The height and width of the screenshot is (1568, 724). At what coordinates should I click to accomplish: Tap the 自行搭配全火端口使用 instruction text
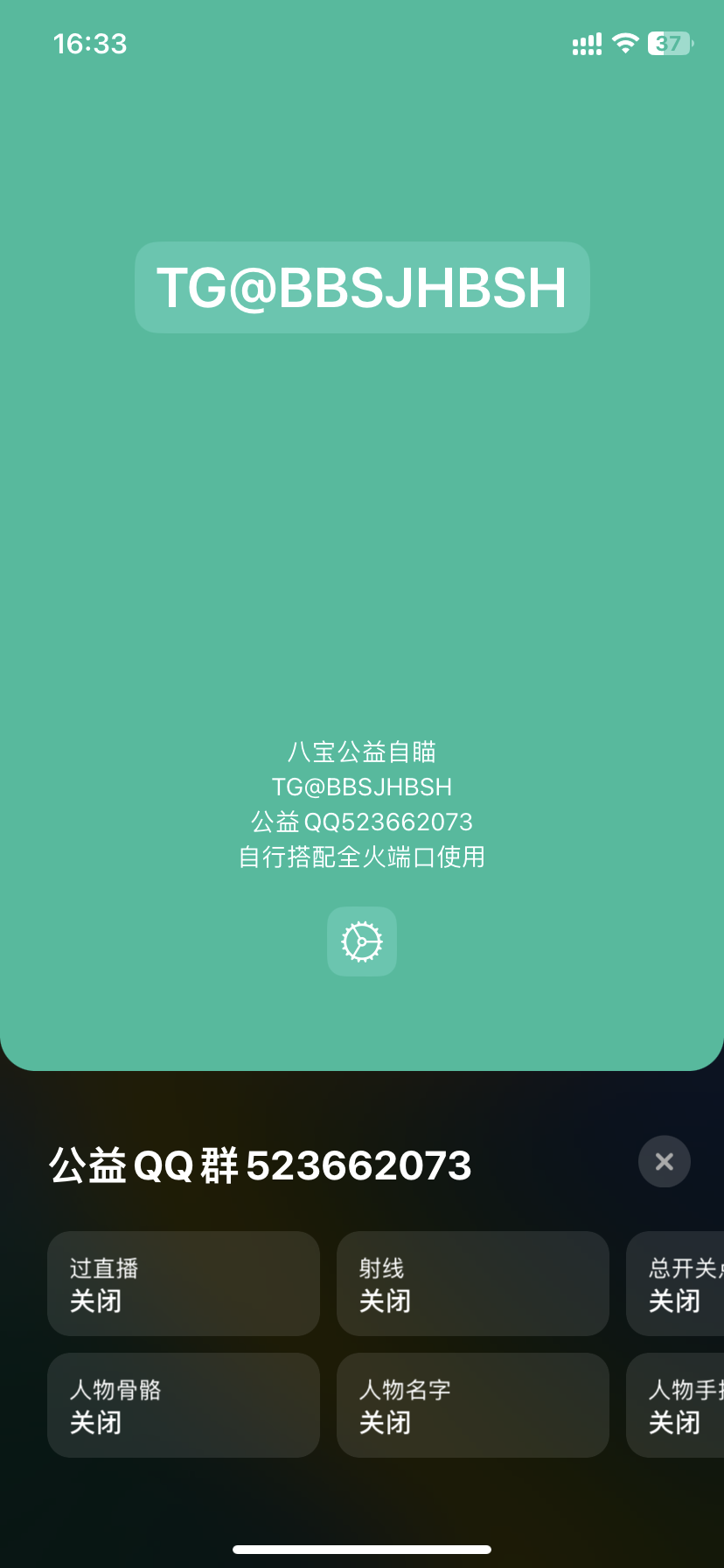point(361,857)
